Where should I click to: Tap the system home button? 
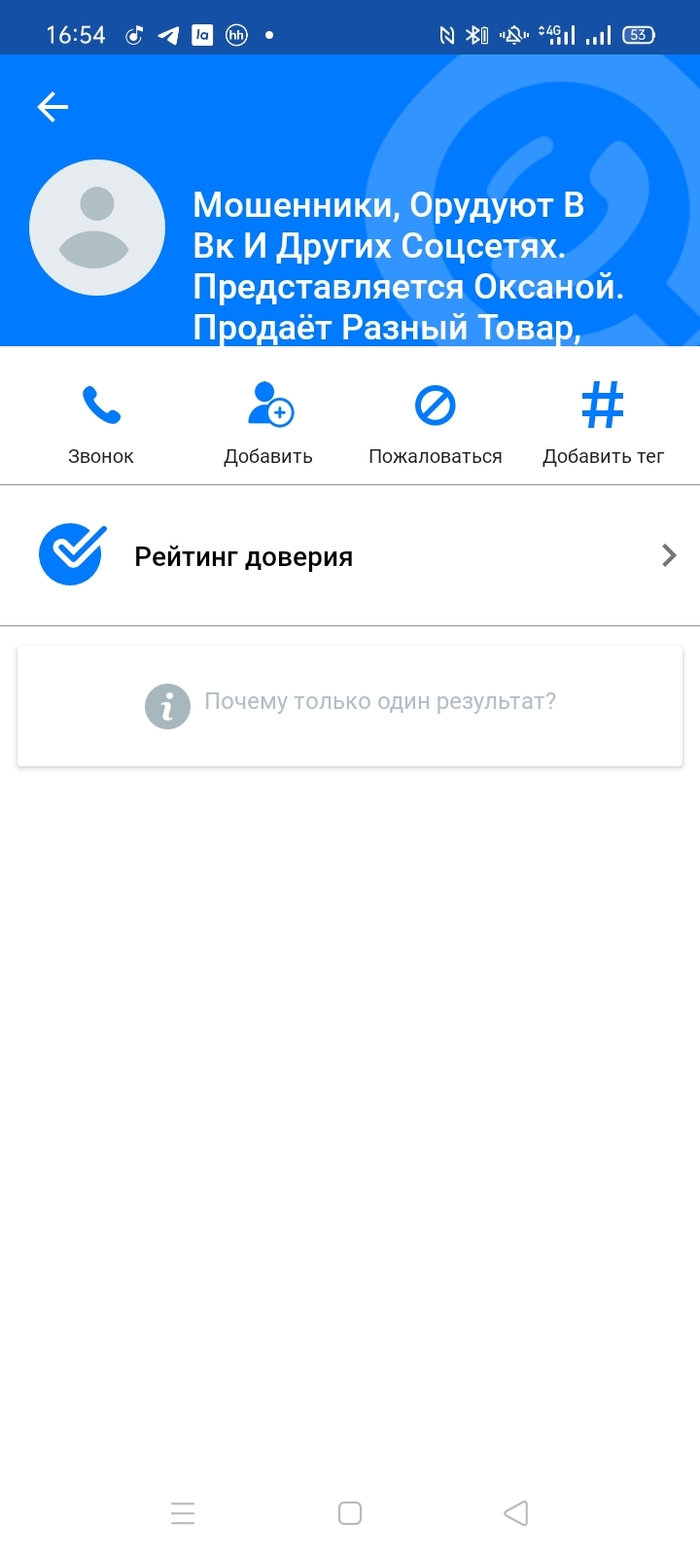click(x=350, y=1513)
